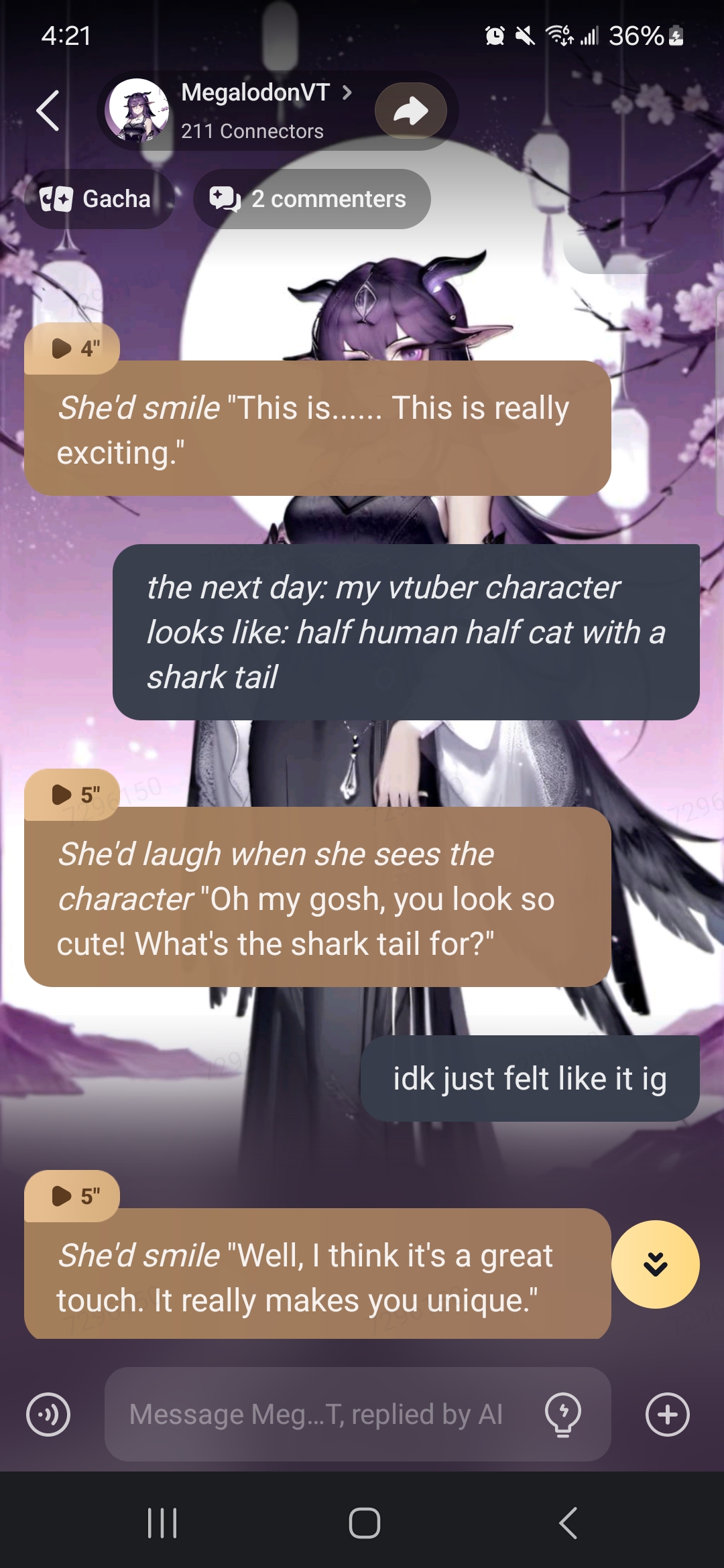Play the 4" voice clip
Screen dimensions: 724x1568
point(72,348)
